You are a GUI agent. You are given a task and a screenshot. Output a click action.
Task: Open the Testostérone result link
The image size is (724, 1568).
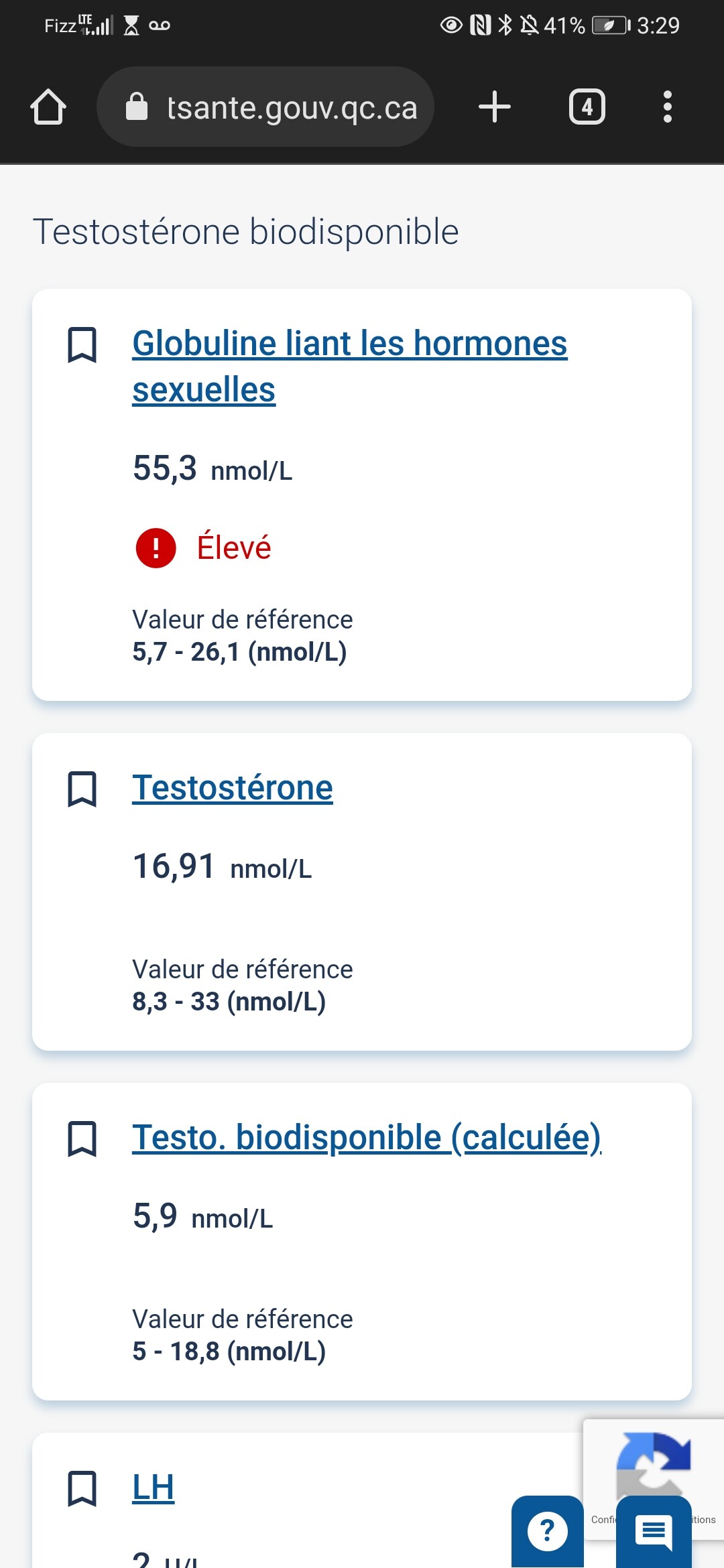[233, 787]
